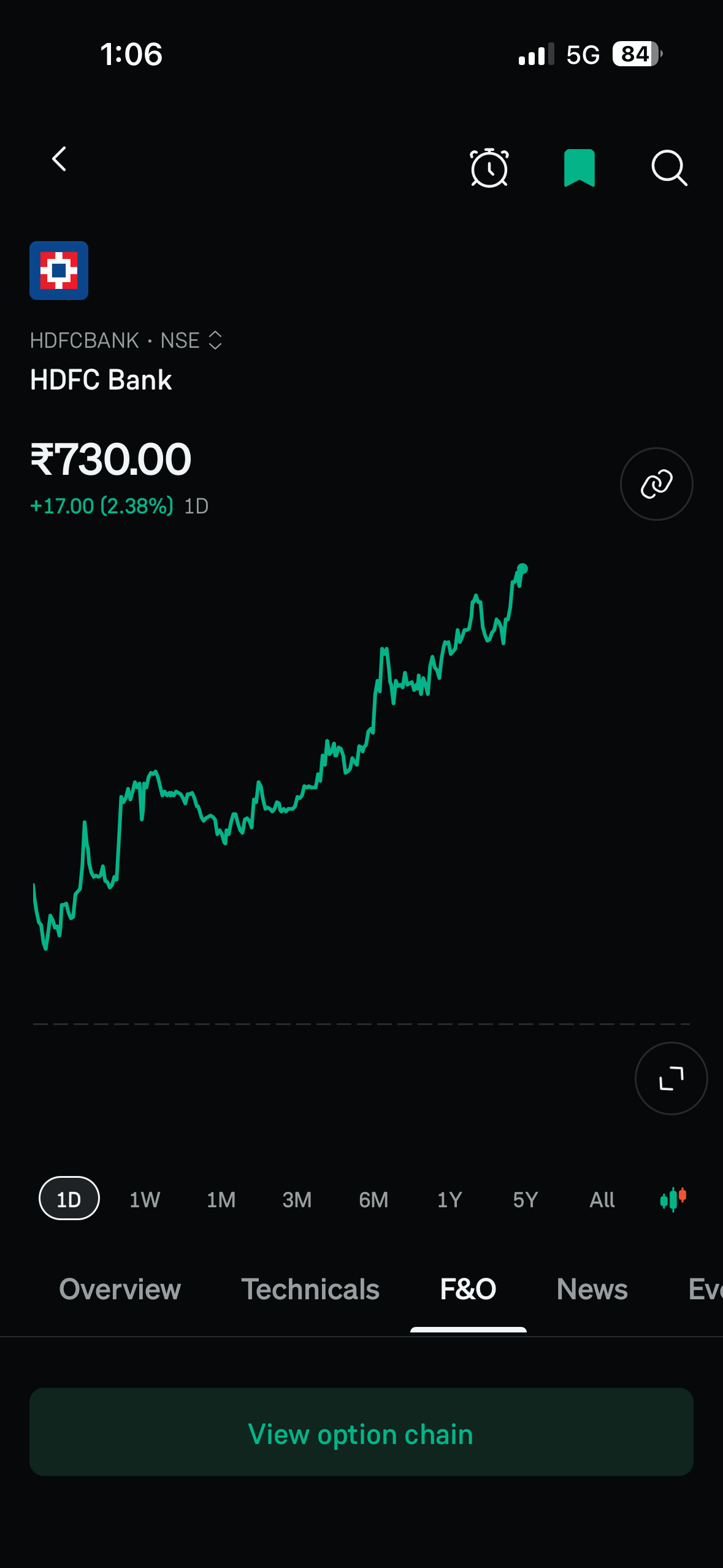
Task: Set a price alert with the alarm clock icon
Action: click(489, 167)
